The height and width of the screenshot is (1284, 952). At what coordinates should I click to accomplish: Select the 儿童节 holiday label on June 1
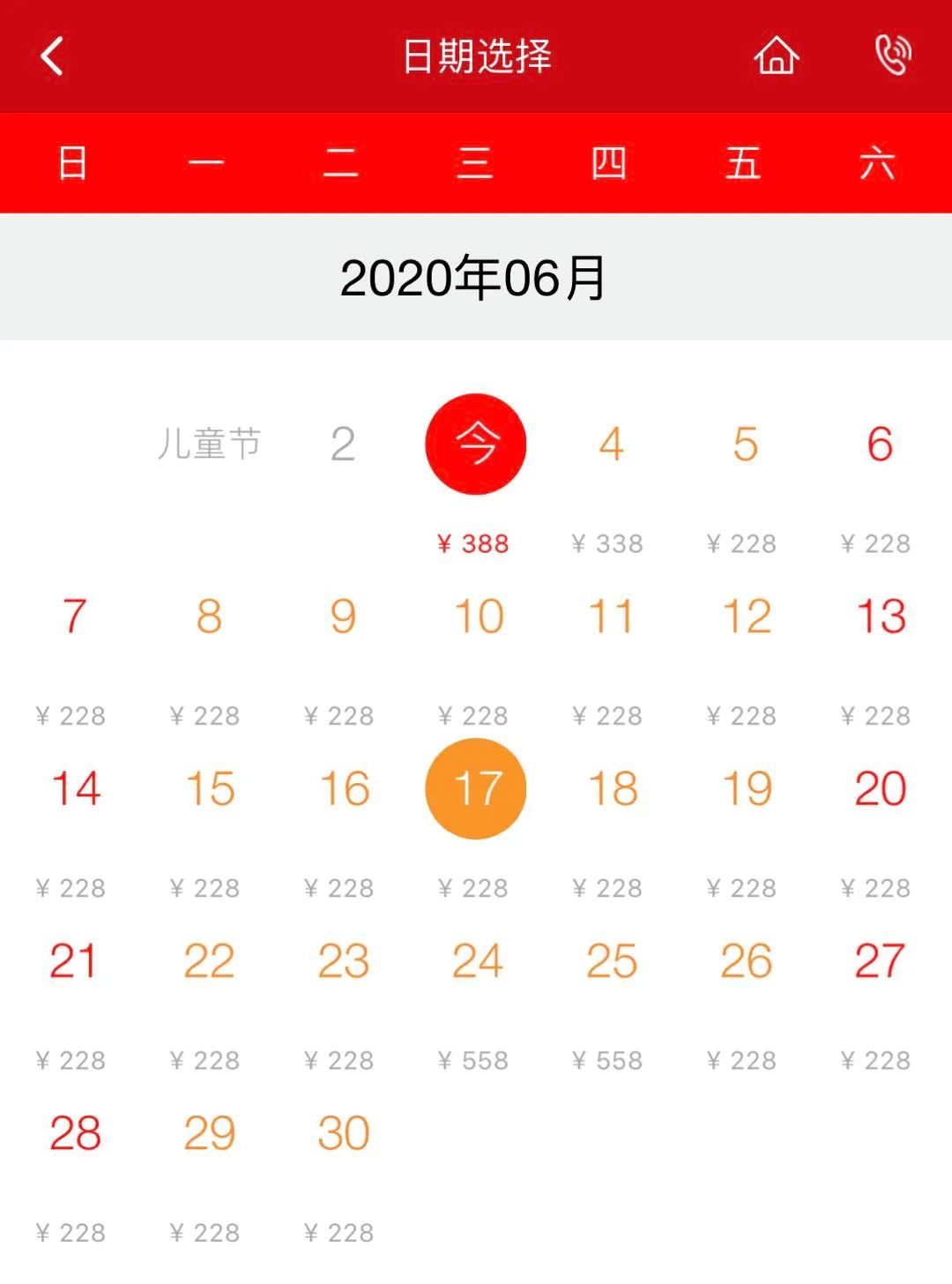tap(210, 444)
